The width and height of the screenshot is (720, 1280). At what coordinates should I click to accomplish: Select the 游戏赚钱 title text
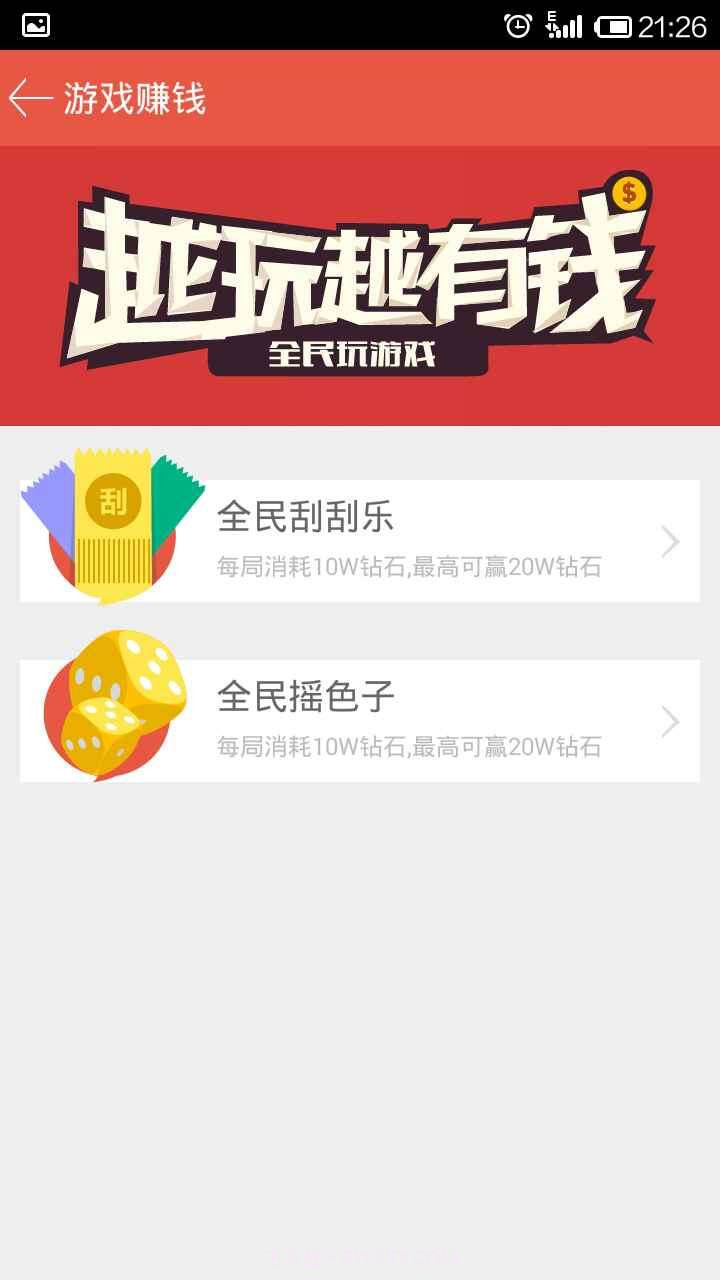134,99
